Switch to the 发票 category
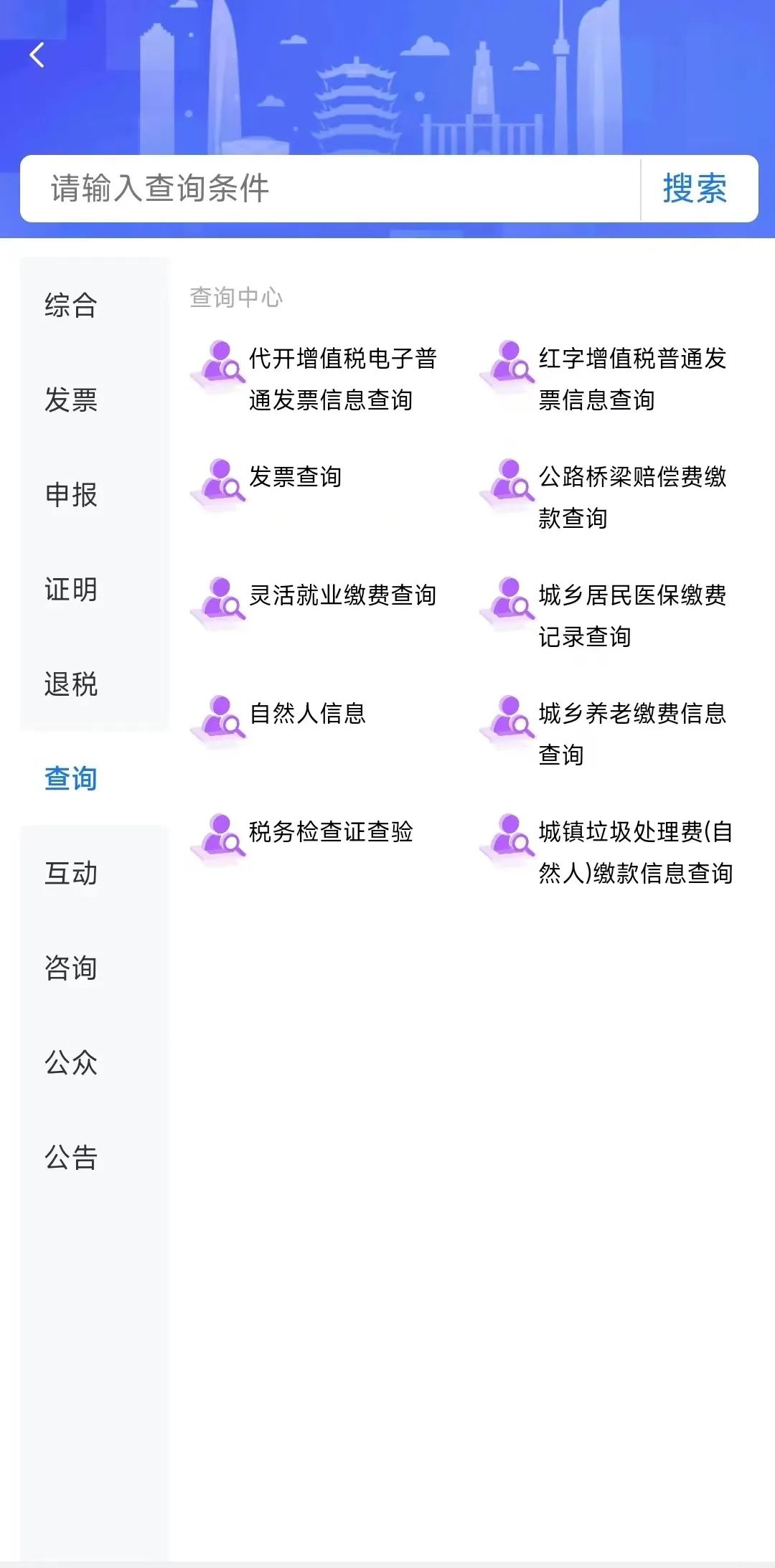The width and height of the screenshot is (775, 1568). 71,400
